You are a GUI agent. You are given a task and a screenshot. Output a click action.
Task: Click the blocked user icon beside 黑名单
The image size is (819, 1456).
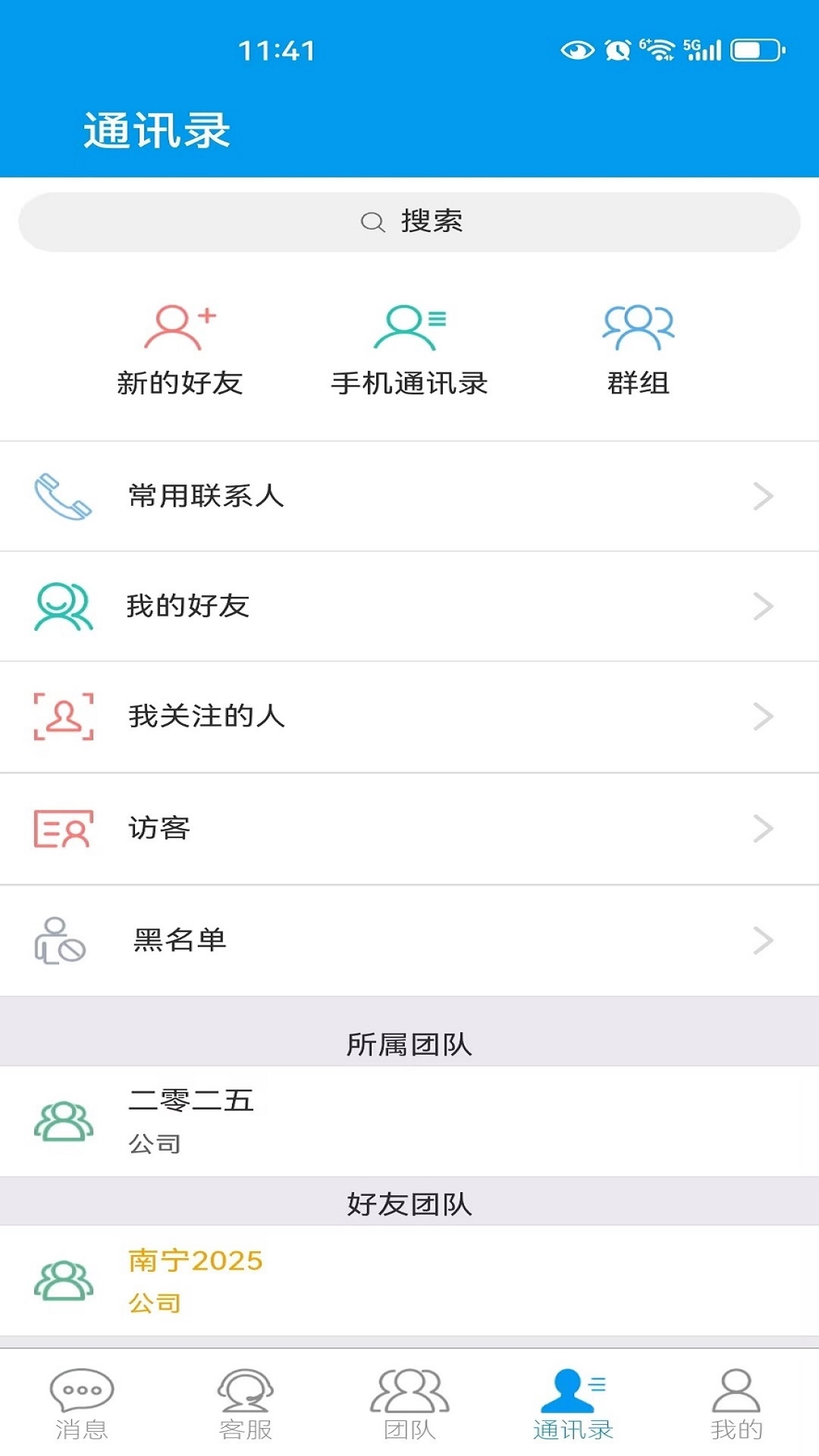tap(62, 940)
